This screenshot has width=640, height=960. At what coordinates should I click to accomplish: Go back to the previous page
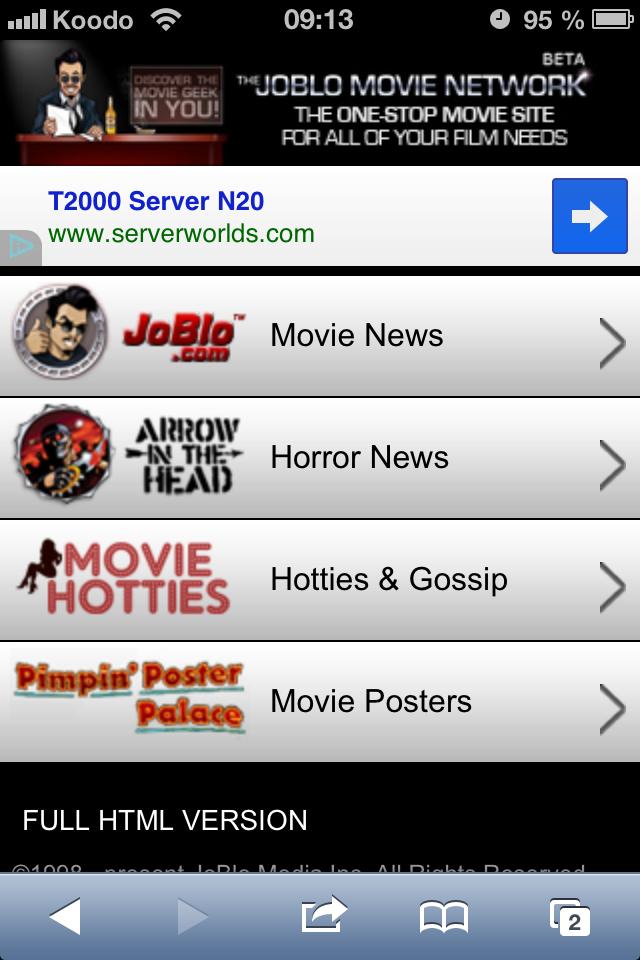pyautogui.click(x=65, y=916)
